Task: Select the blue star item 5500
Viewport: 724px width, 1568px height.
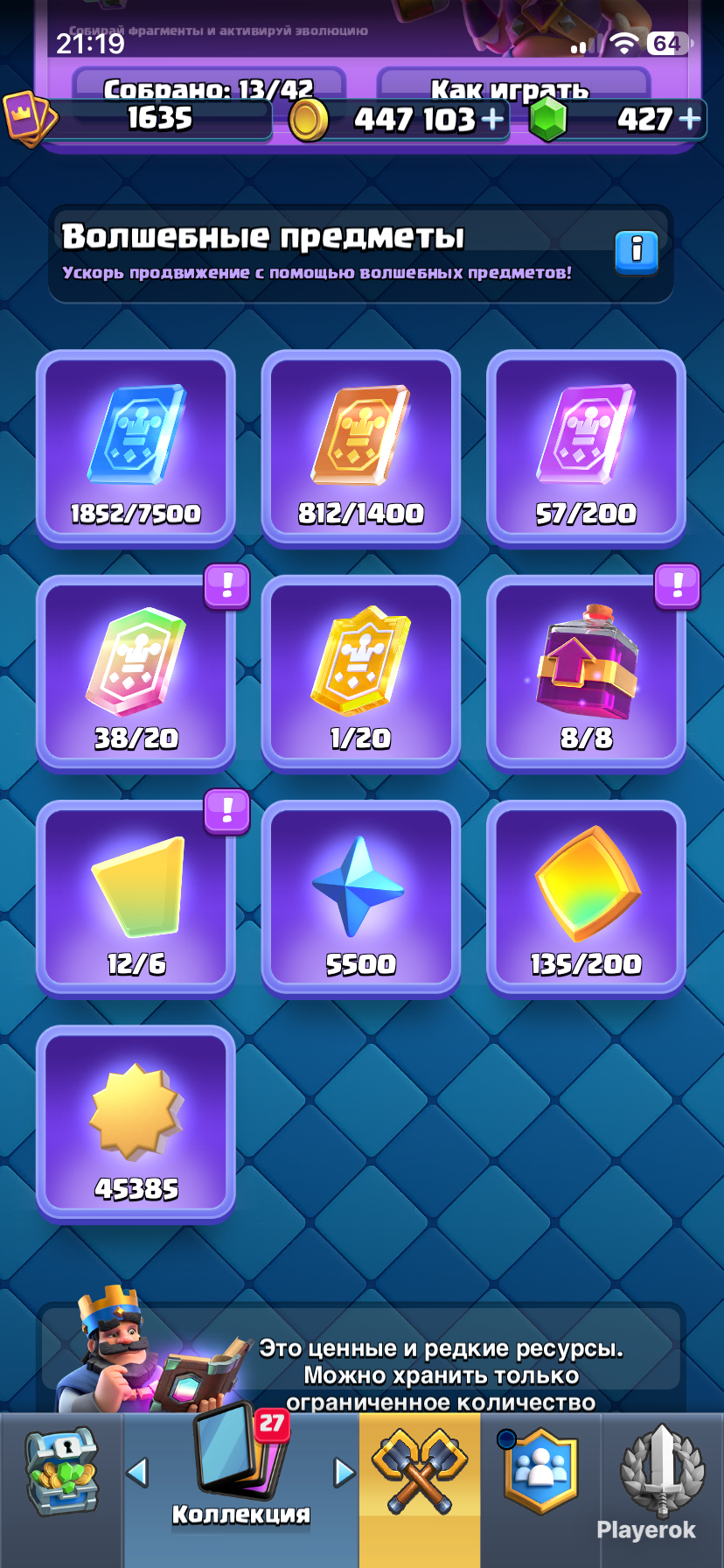Action: [361, 898]
